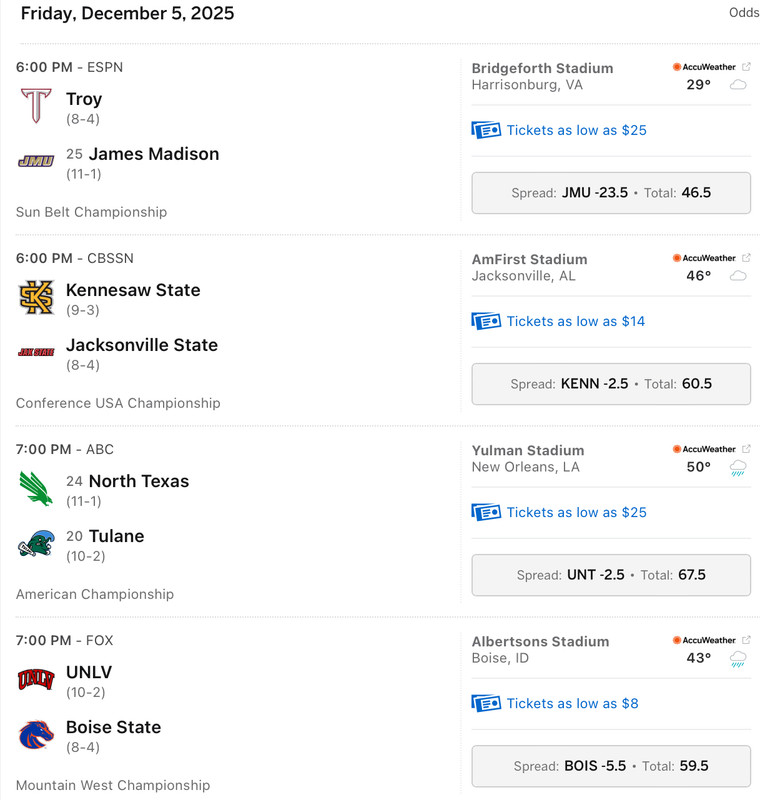Open North Texas team page
The width and height of the screenshot is (760, 800).
tap(138, 481)
